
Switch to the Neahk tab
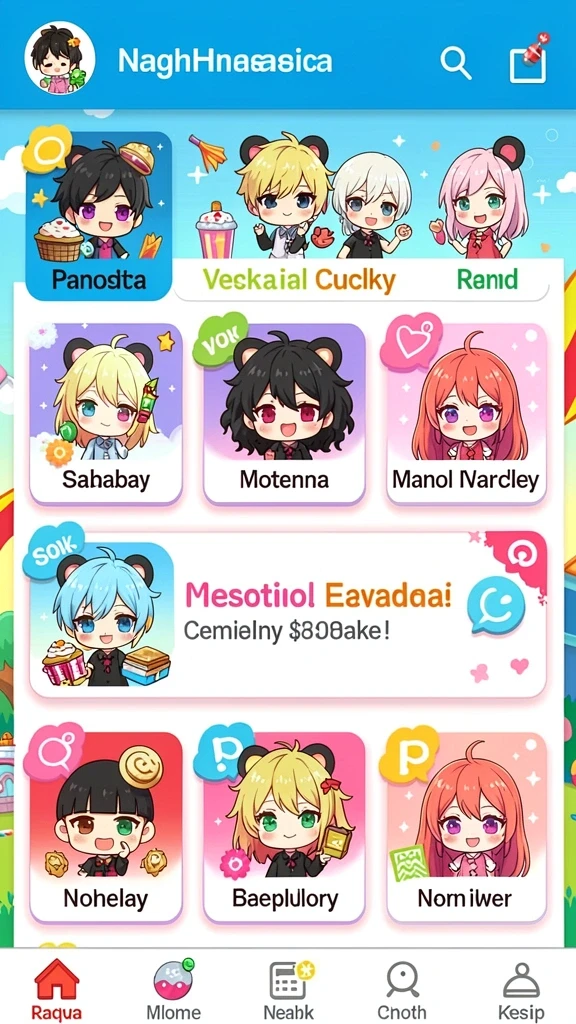click(289, 988)
